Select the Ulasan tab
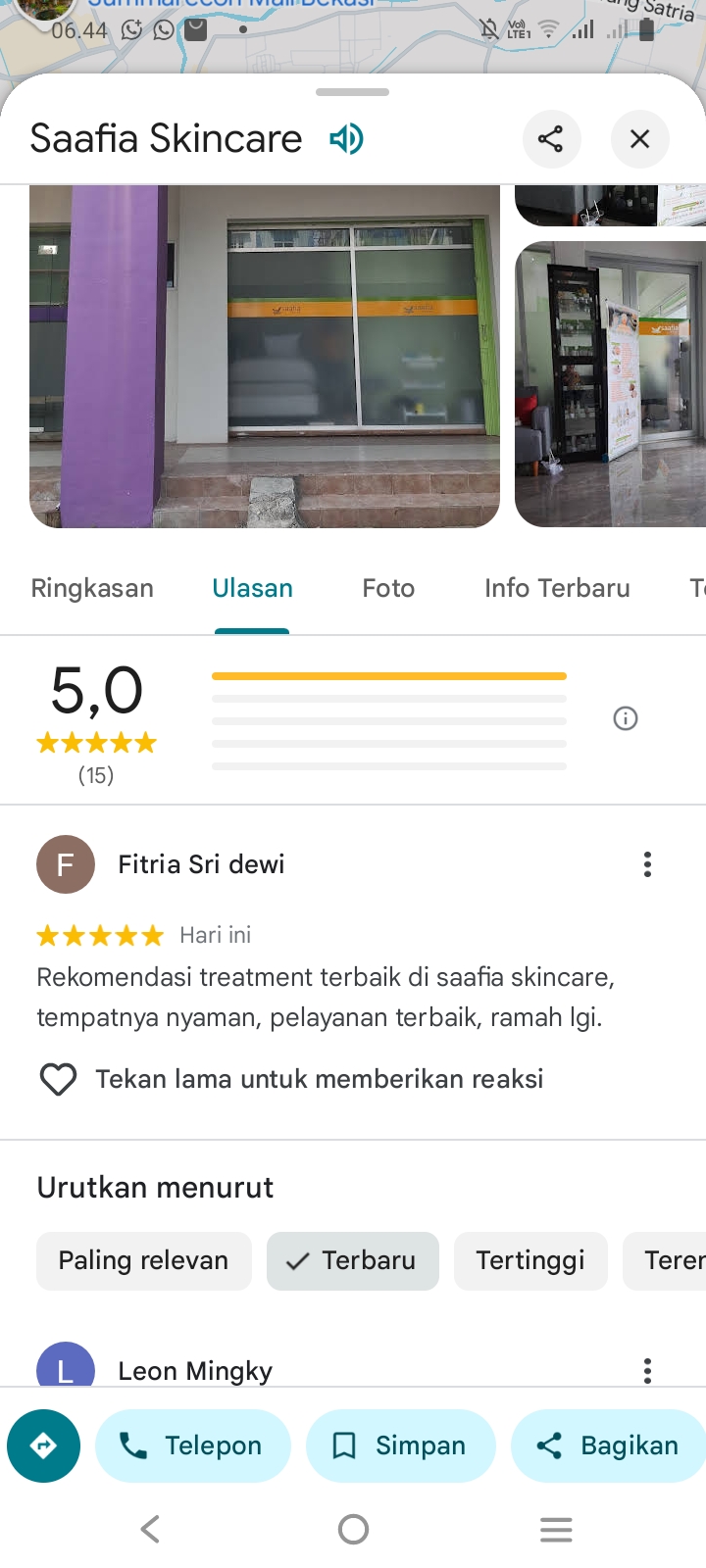 tap(252, 588)
